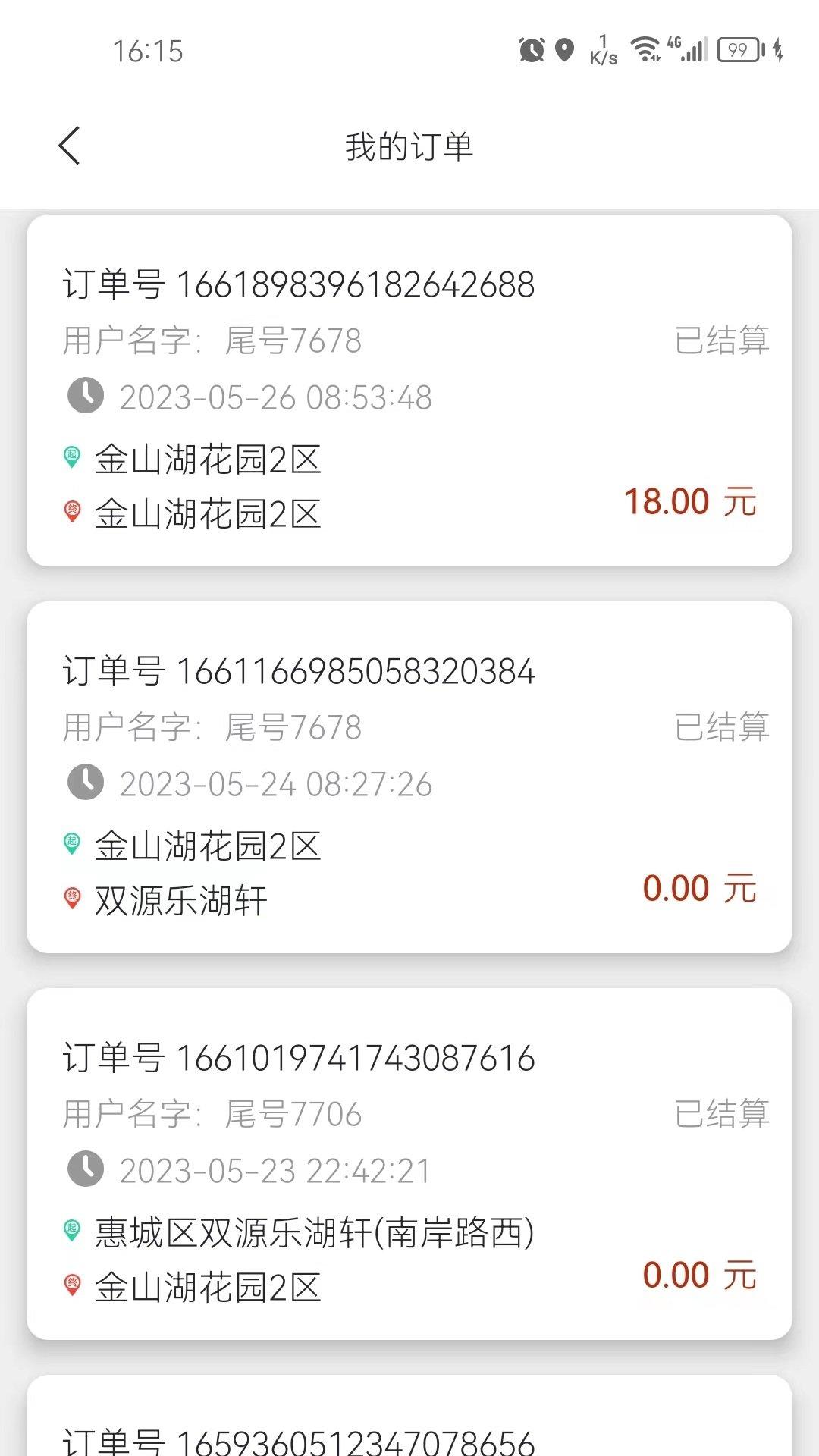The image size is (819, 1456).
Task: Click the clock icon on order 1661898396182642688
Action: (x=86, y=396)
